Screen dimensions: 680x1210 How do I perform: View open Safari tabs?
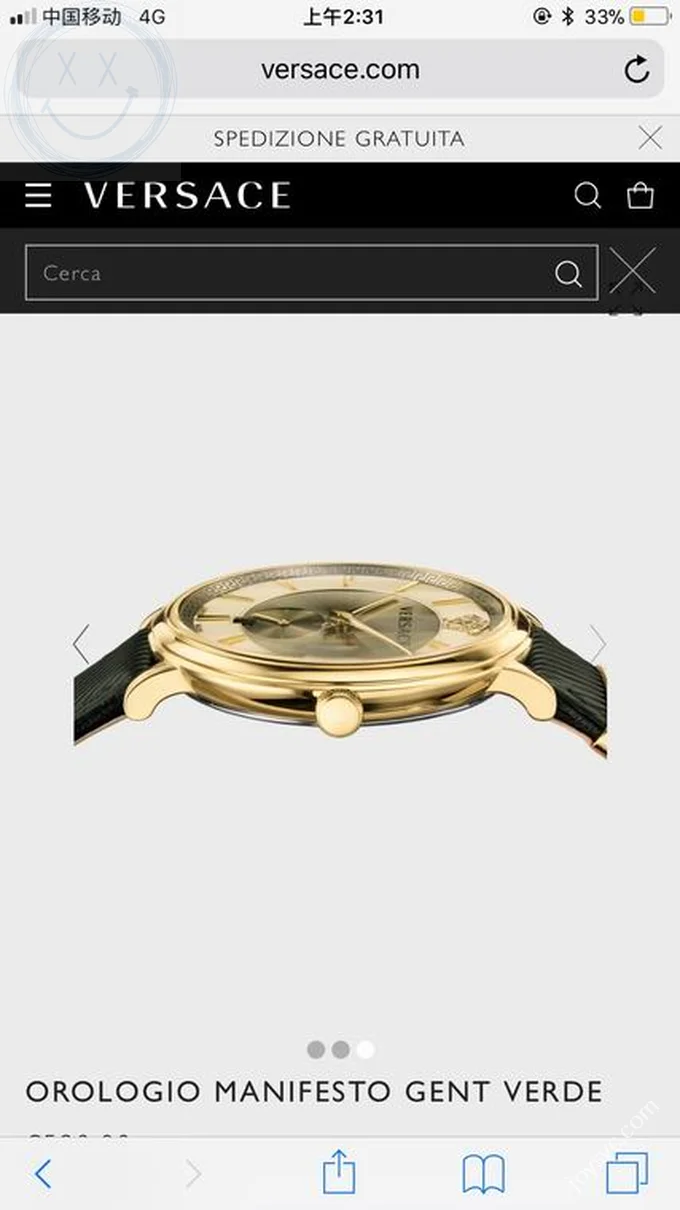point(627,1173)
